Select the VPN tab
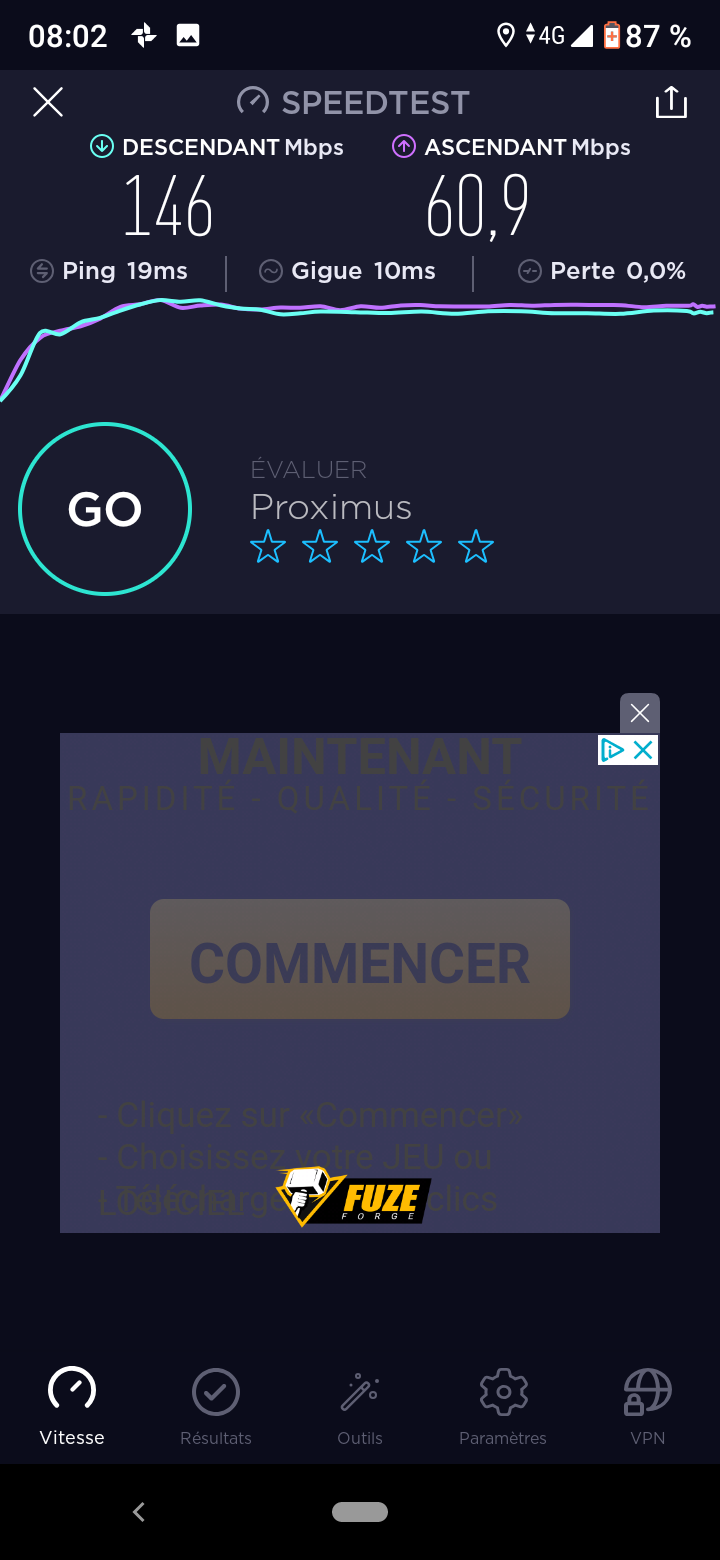Screen dimensions: 720x1560 point(648,1406)
